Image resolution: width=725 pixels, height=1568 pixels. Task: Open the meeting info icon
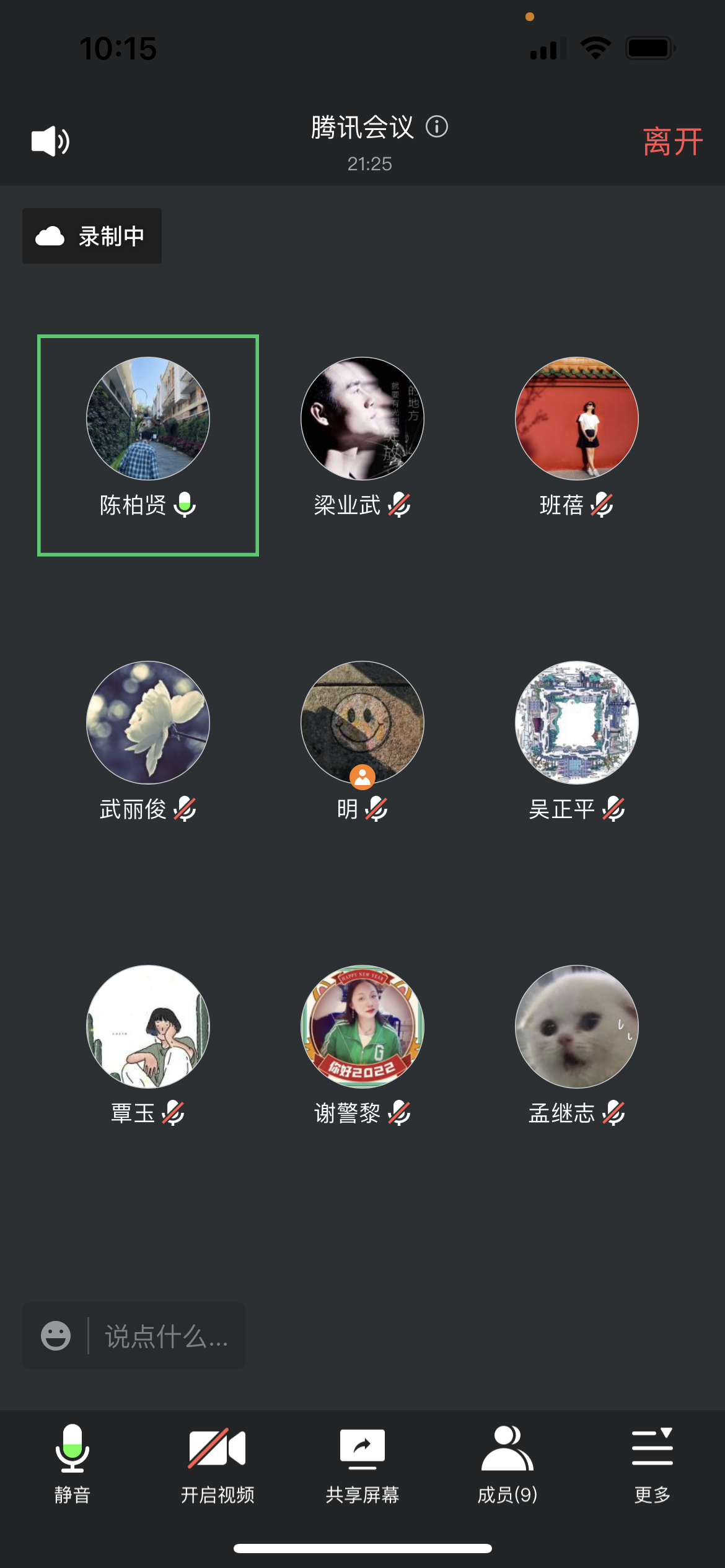(437, 127)
